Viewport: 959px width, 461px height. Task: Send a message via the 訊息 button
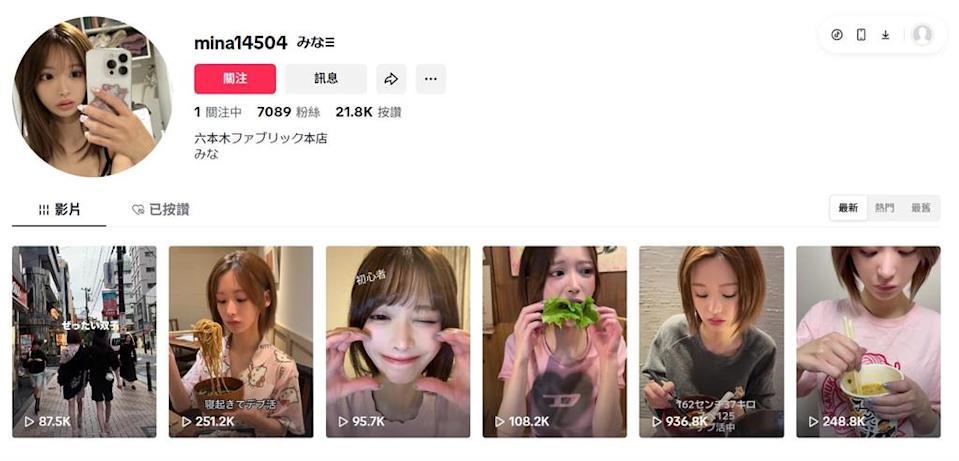326,79
